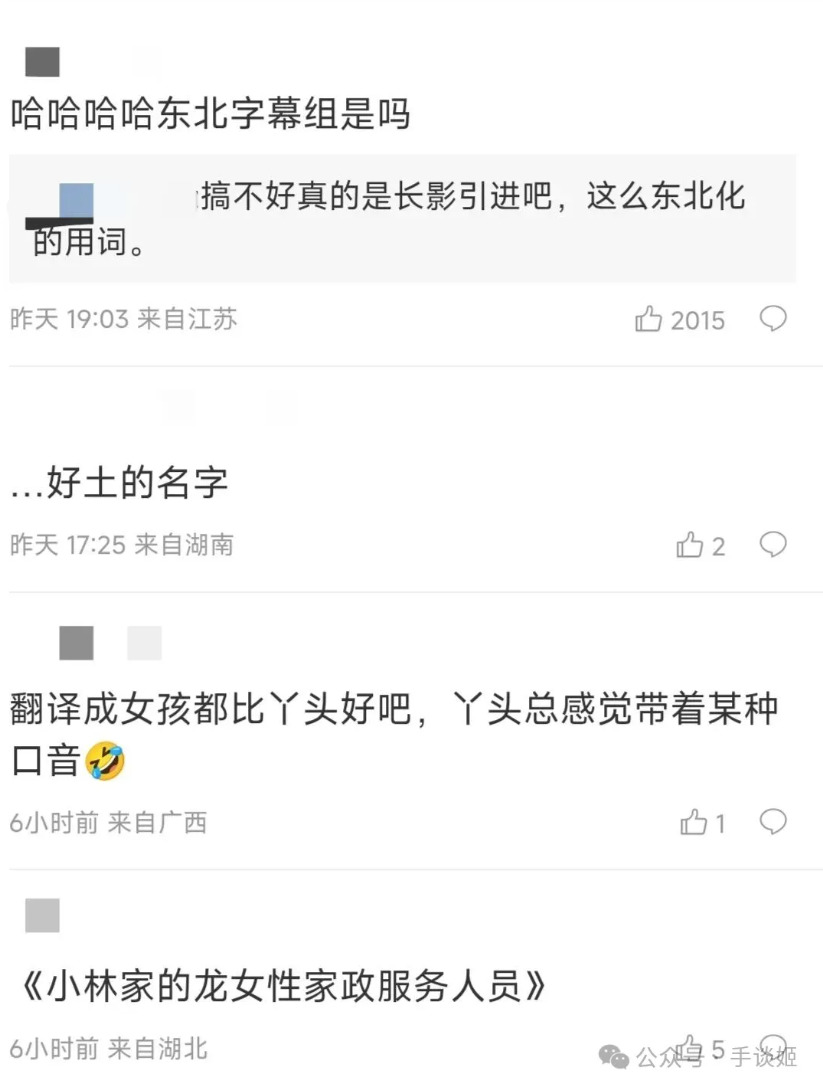Open the nested reply about 长影引进

(x=400, y=218)
